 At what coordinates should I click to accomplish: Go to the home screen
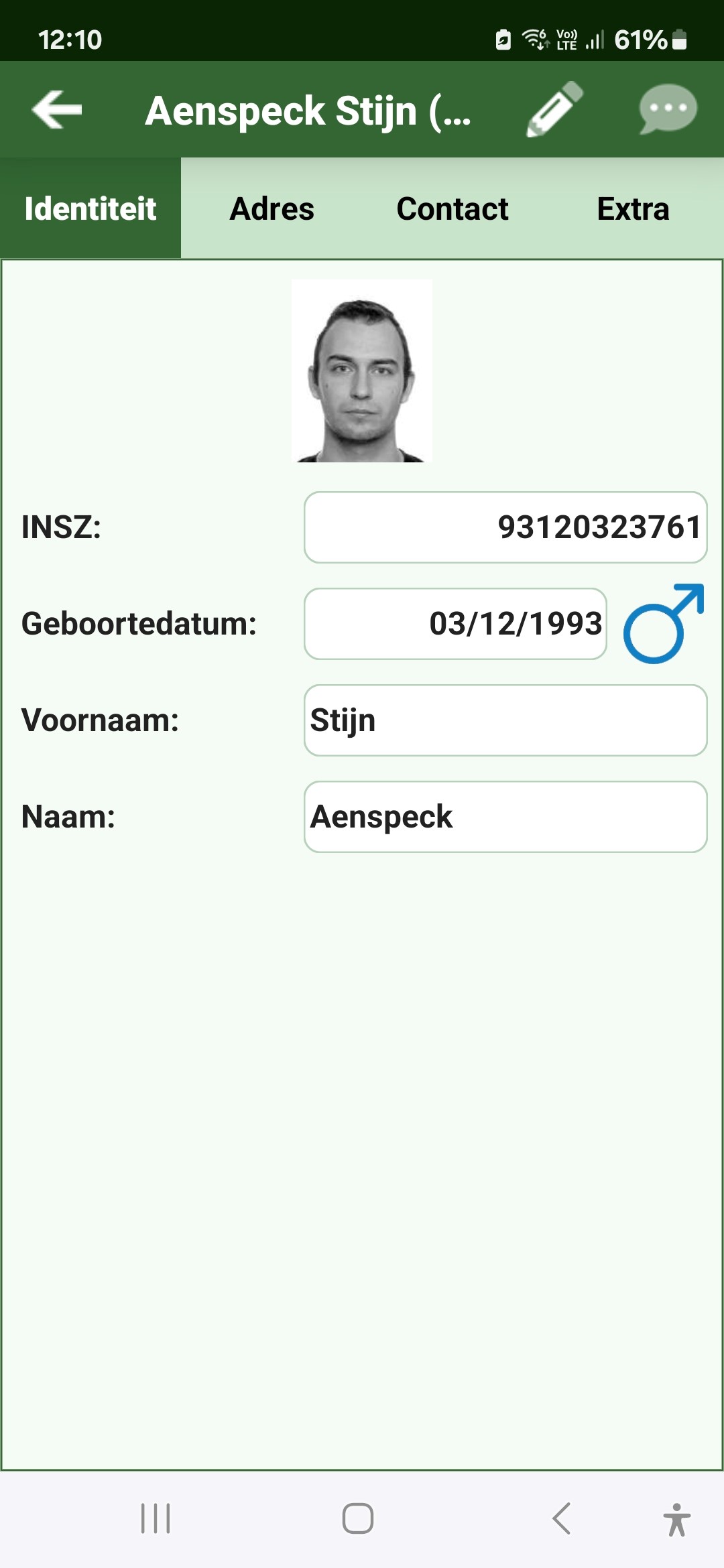coord(358,1518)
